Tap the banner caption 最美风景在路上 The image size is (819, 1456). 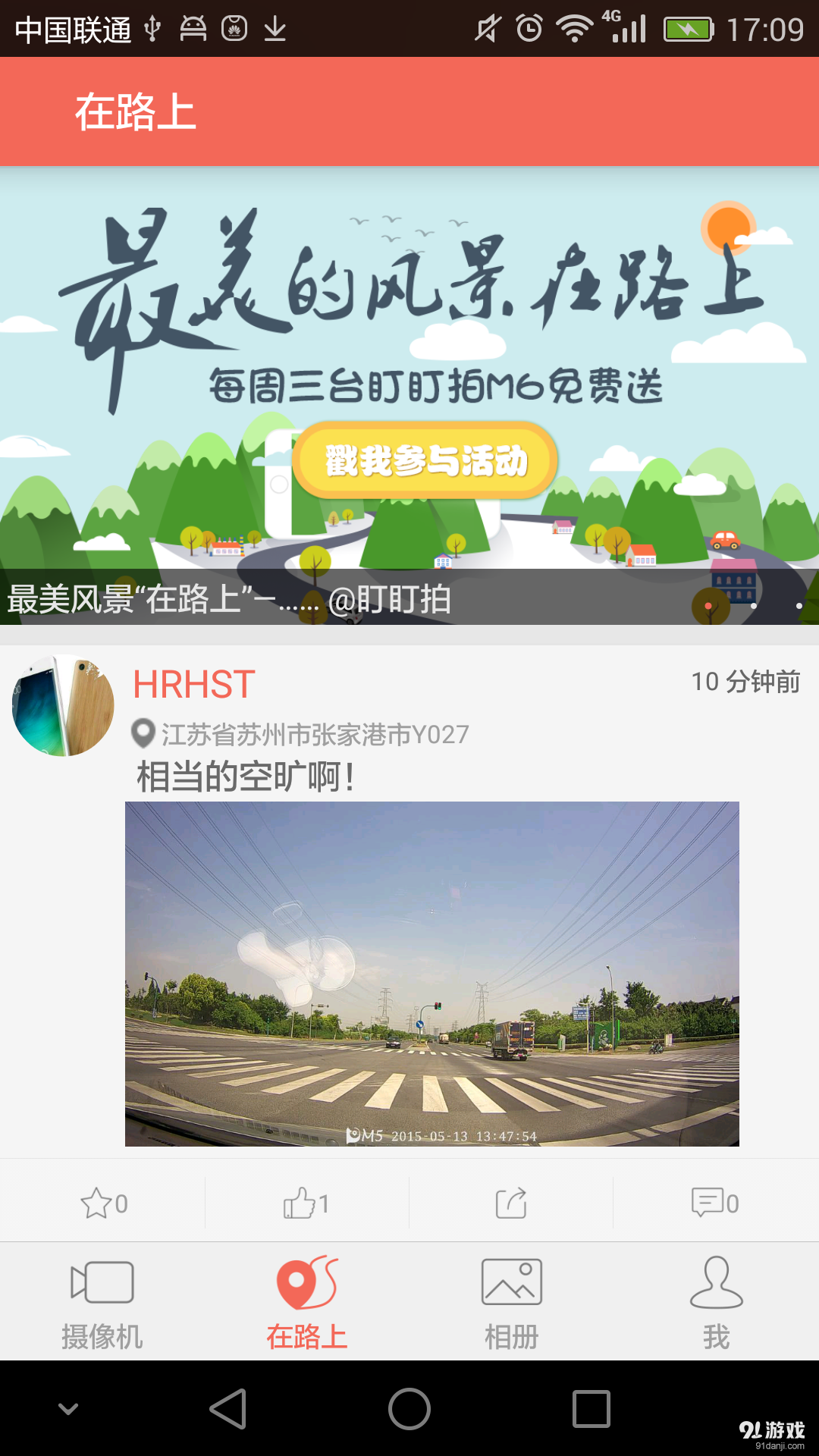coord(227,601)
